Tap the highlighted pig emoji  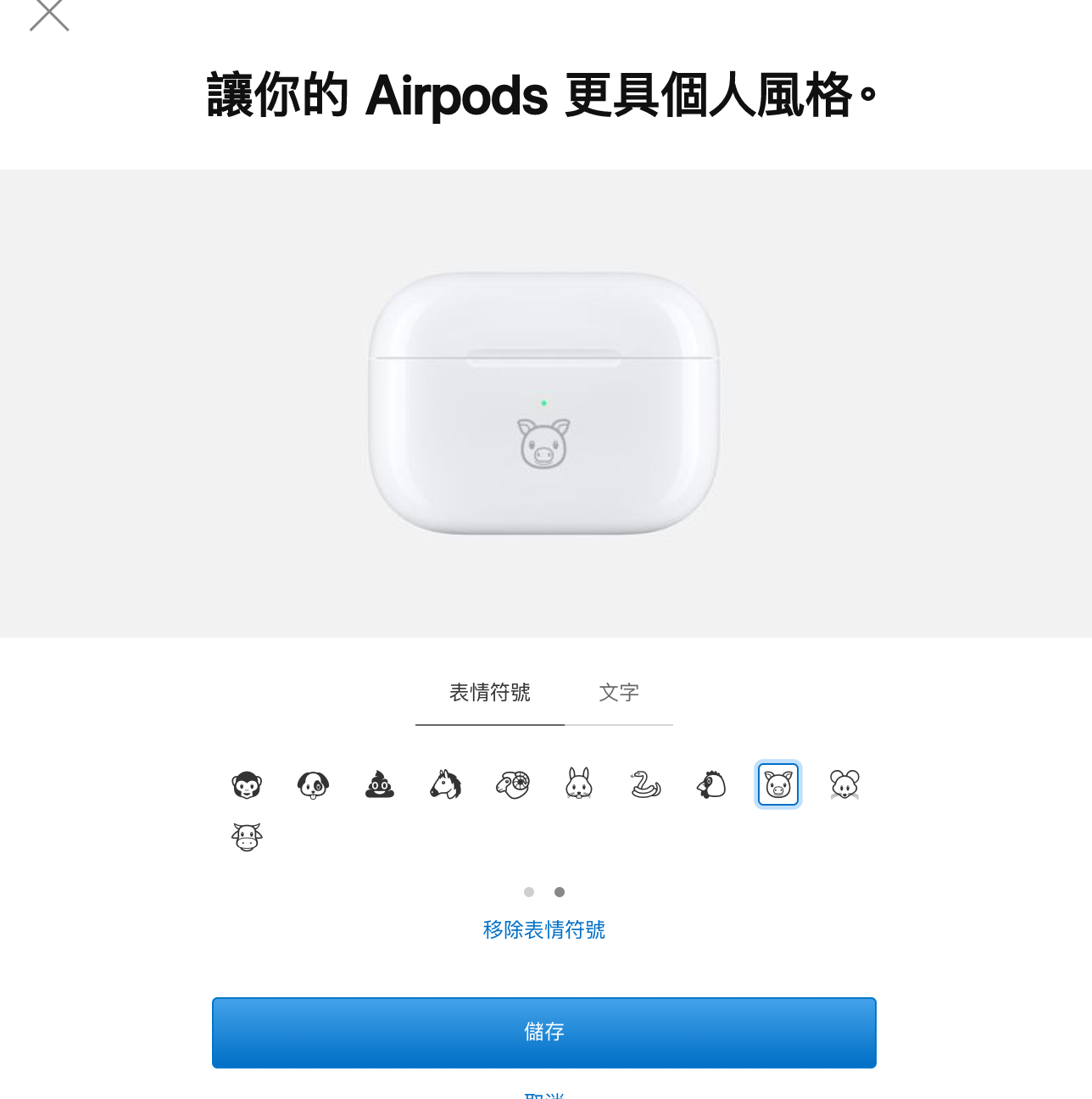[x=778, y=784]
